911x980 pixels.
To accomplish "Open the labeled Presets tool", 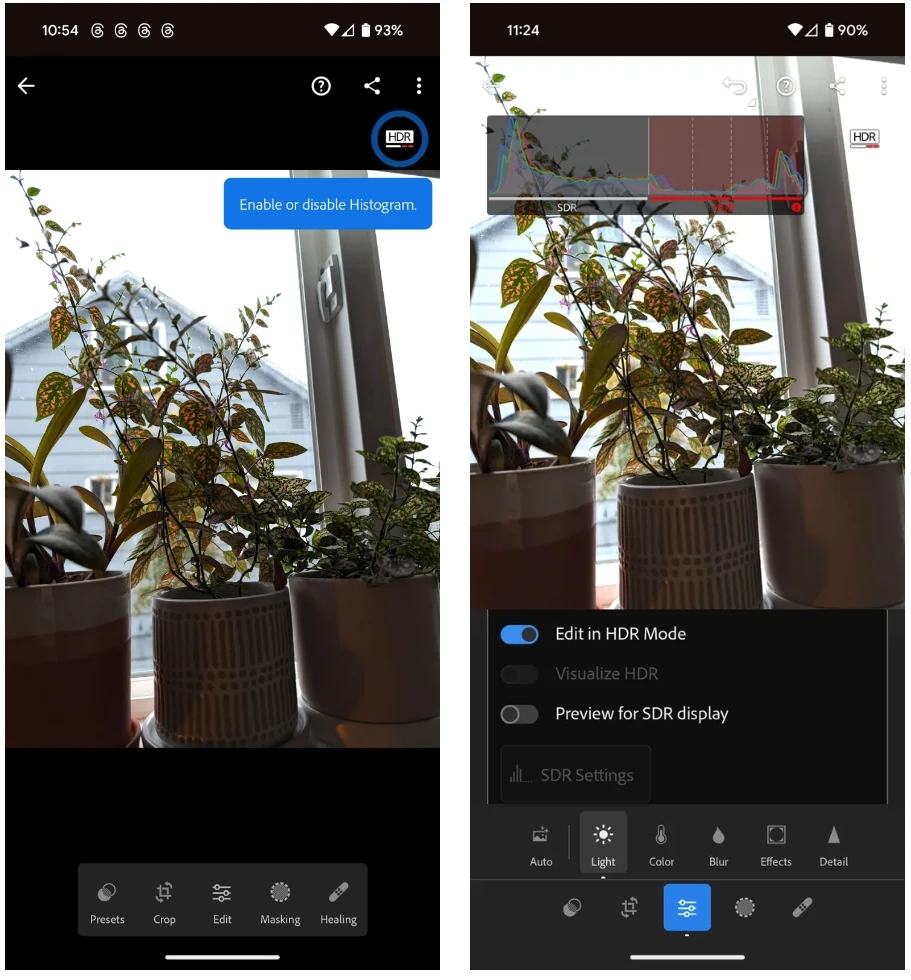I will click(107, 900).
